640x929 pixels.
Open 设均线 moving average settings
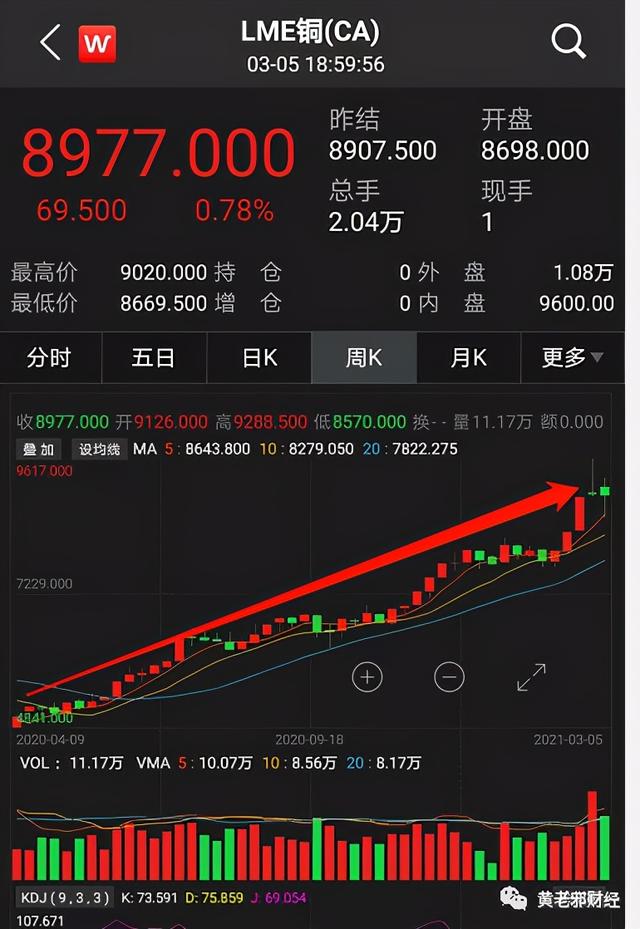coord(100,449)
